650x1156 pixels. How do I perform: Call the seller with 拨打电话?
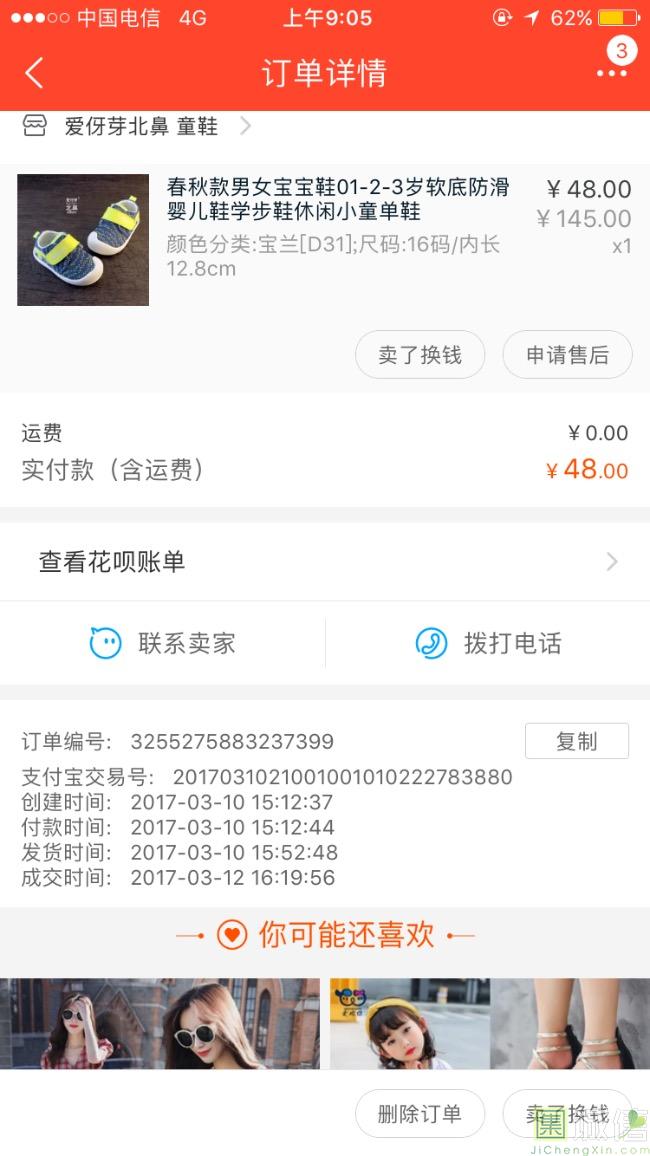click(488, 643)
